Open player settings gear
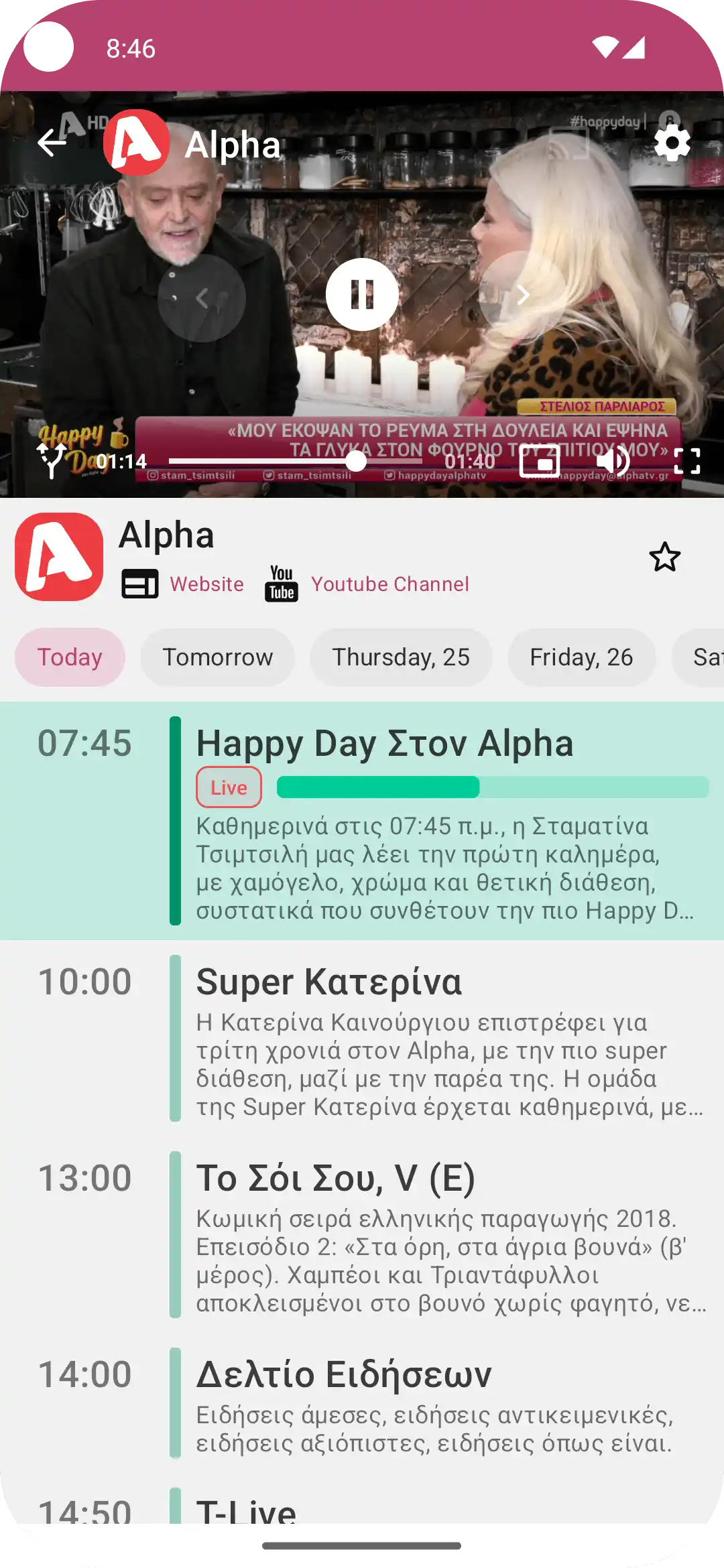The height and width of the screenshot is (1568, 724). pos(672,143)
